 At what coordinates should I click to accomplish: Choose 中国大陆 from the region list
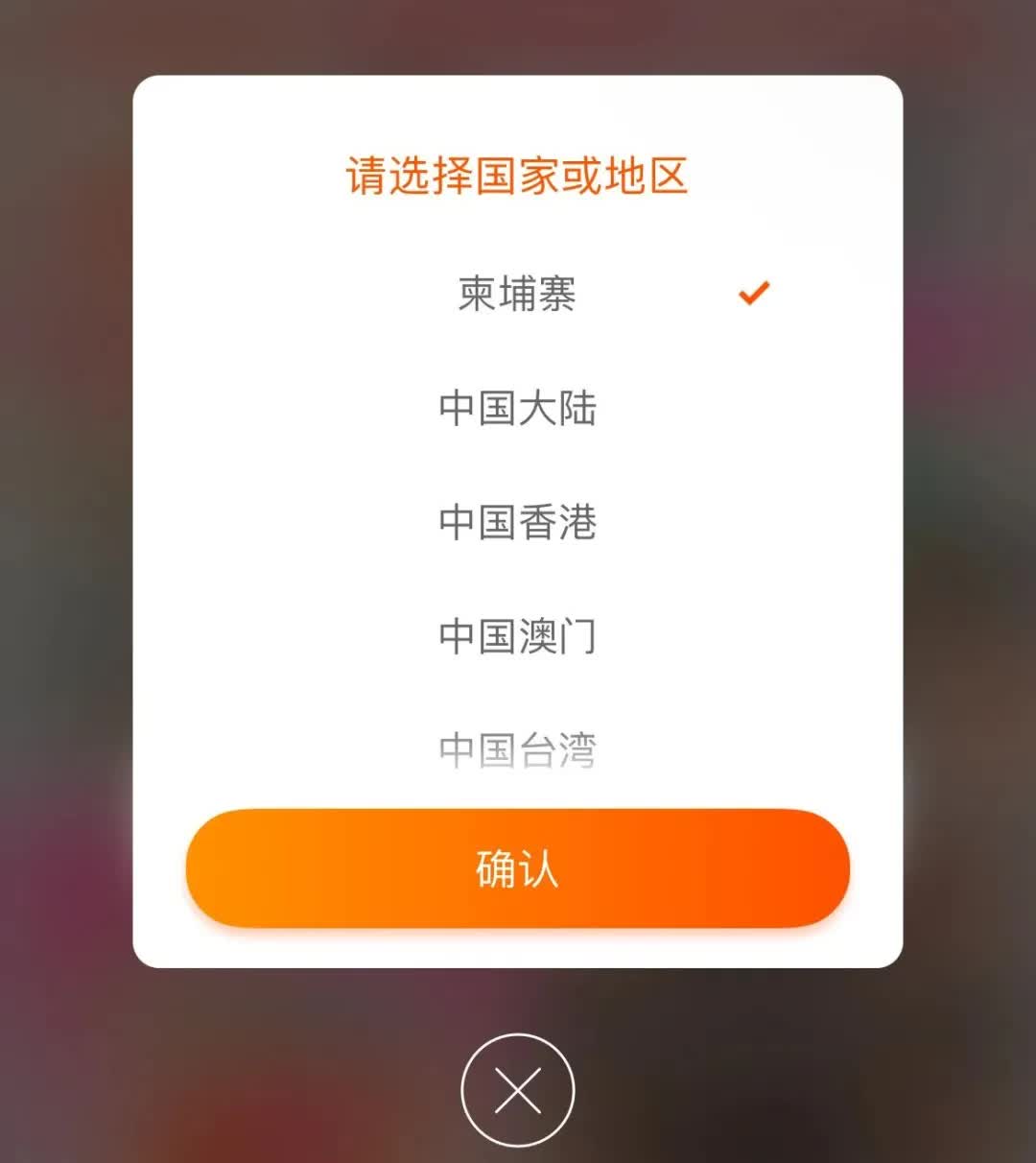(517, 408)
